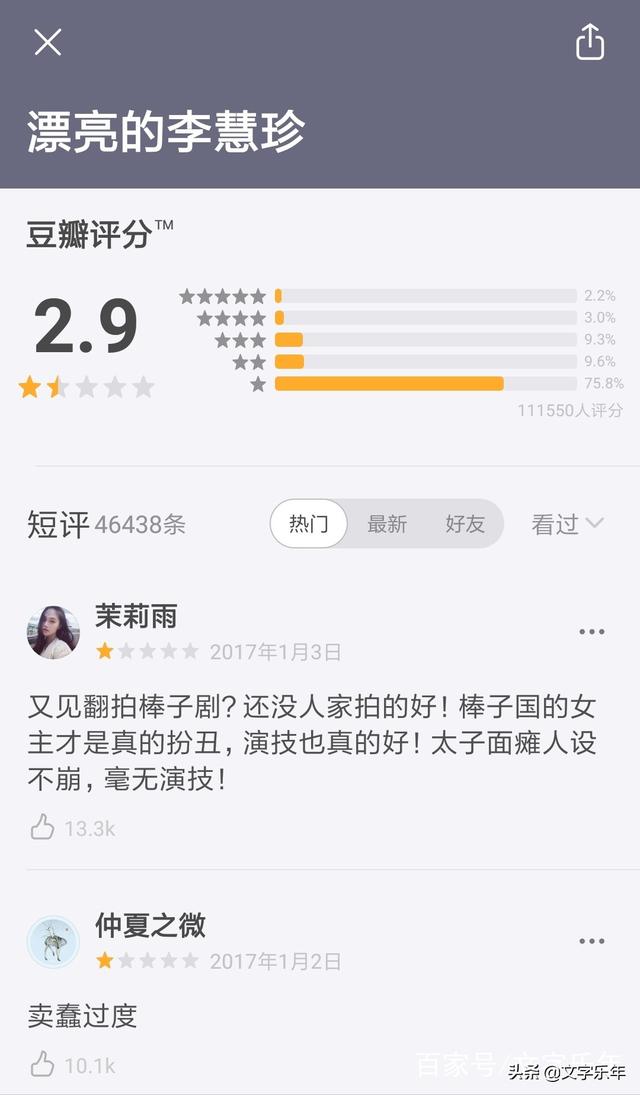This screenshot has width=640, height=1095.
Task: Open more options for 茉莉雨's review
Action: 592,632
